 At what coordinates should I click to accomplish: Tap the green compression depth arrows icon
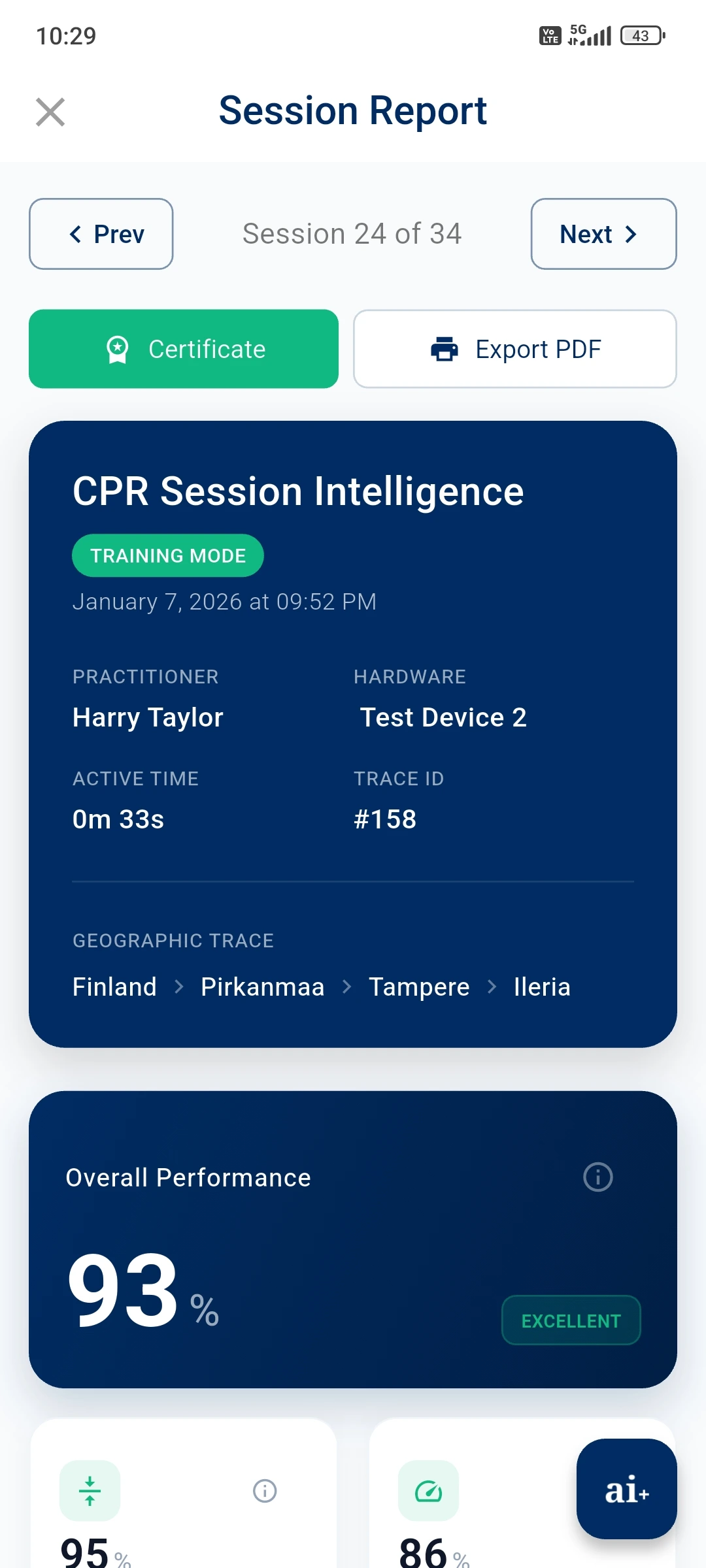(x=90, y=1492)
